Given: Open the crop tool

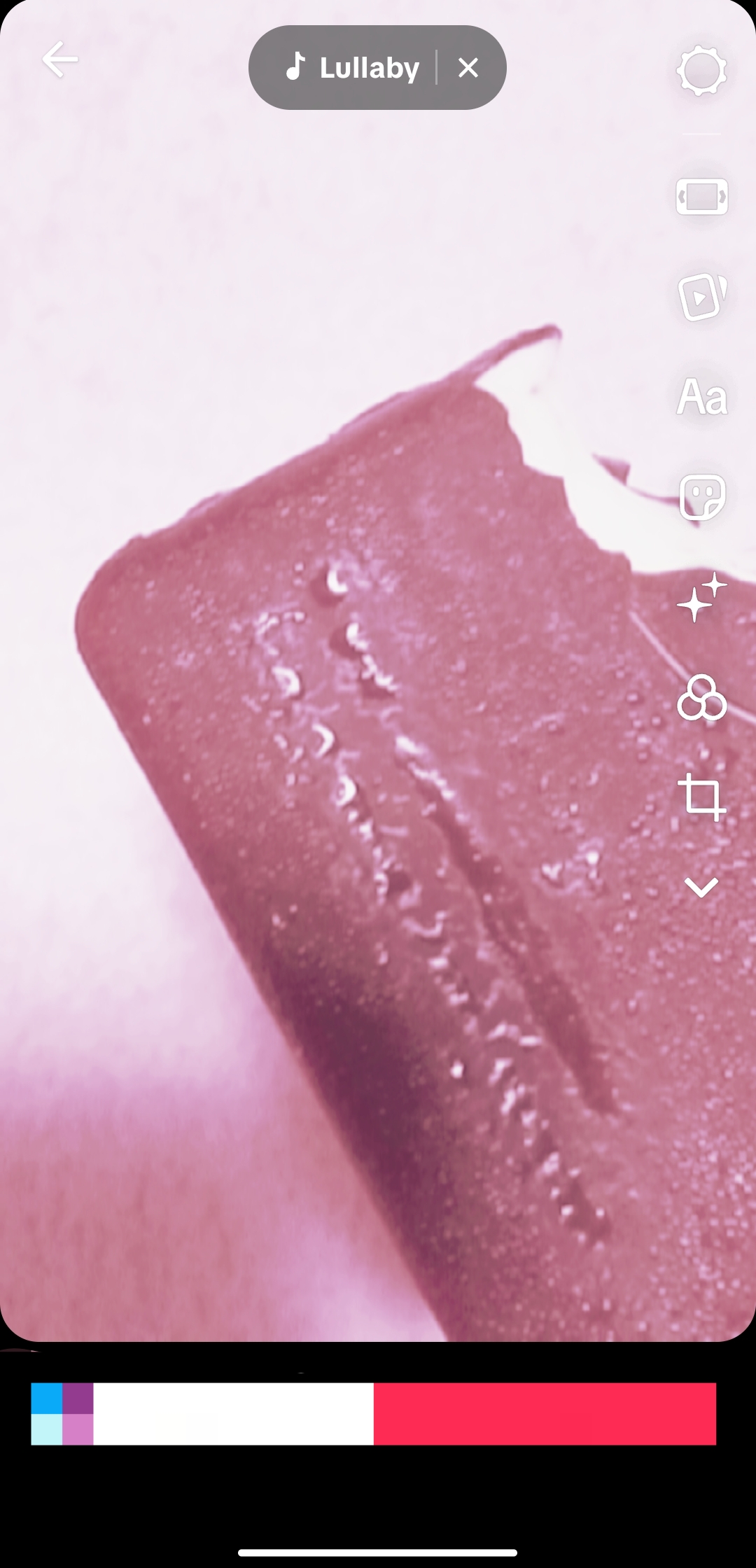Looking at the screenshot, I should click(701, 797).
